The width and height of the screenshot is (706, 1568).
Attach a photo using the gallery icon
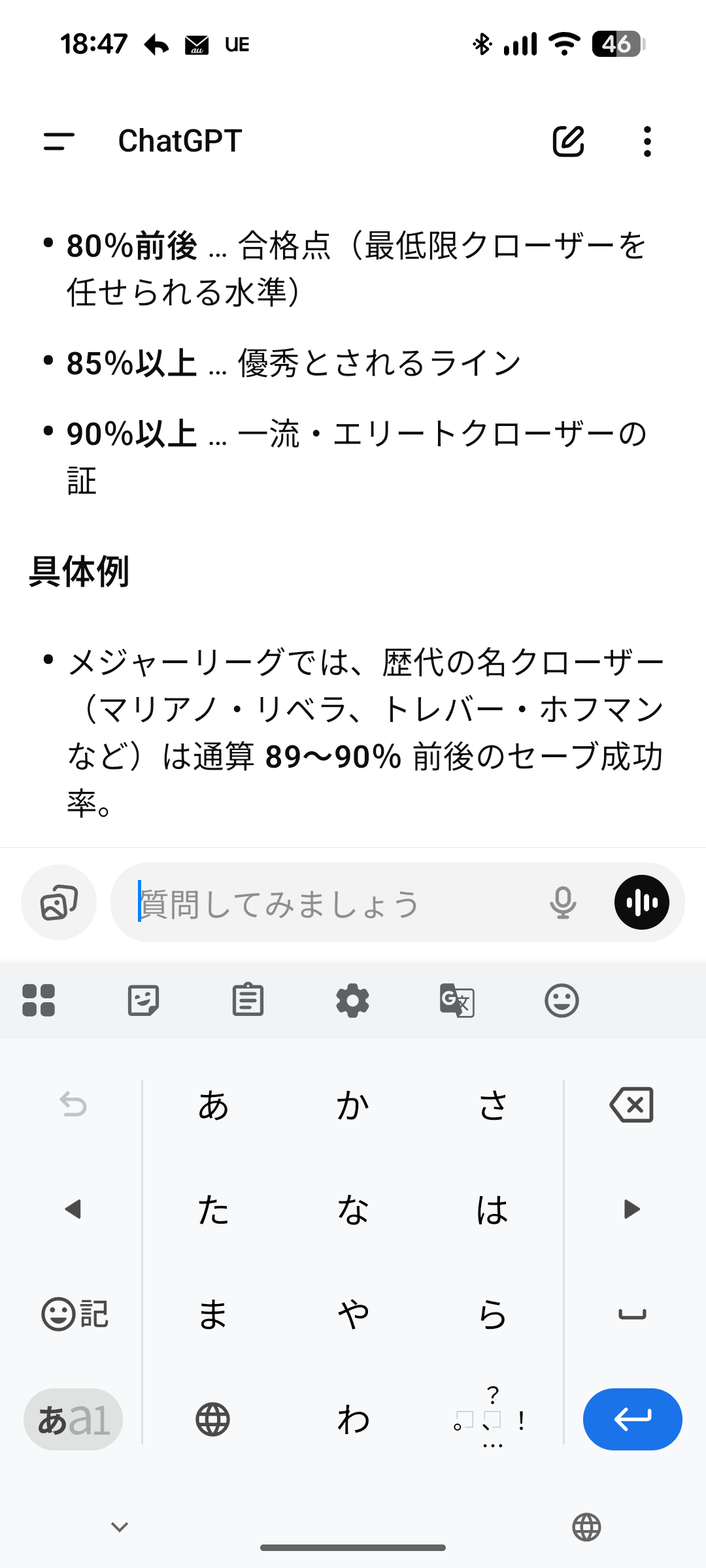[59, 902]
